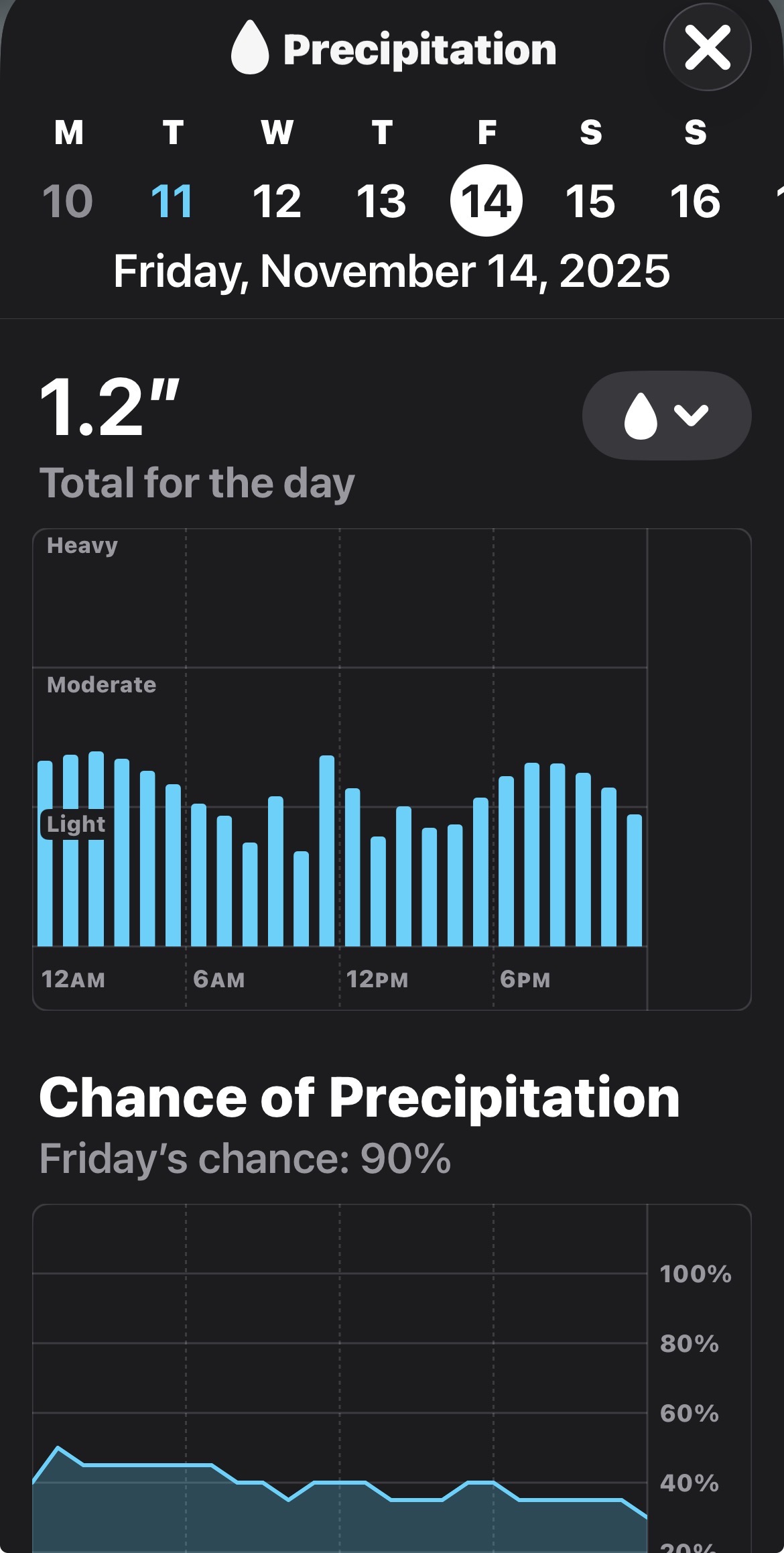Close the Precipitation details sheet

[707, 48]
